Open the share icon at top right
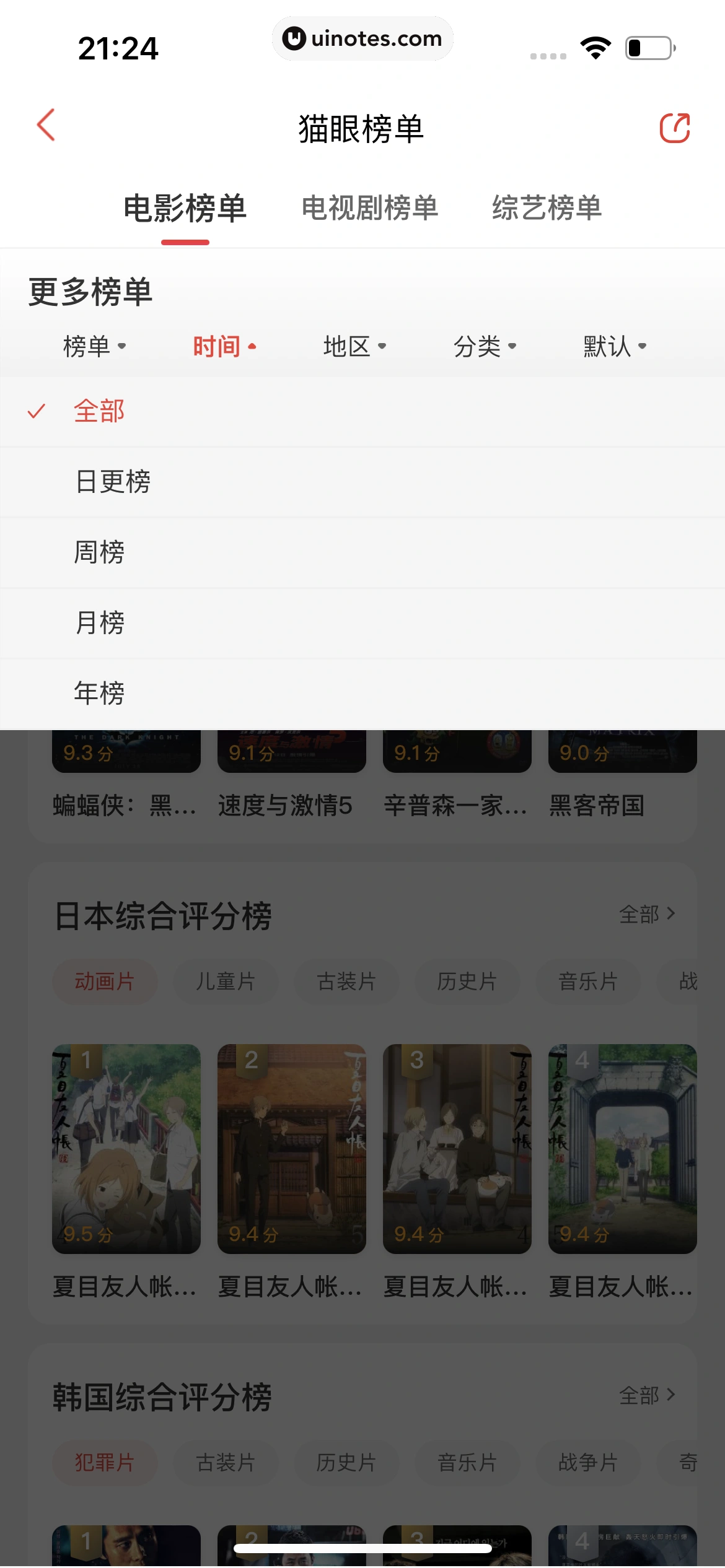 (676, 126)
